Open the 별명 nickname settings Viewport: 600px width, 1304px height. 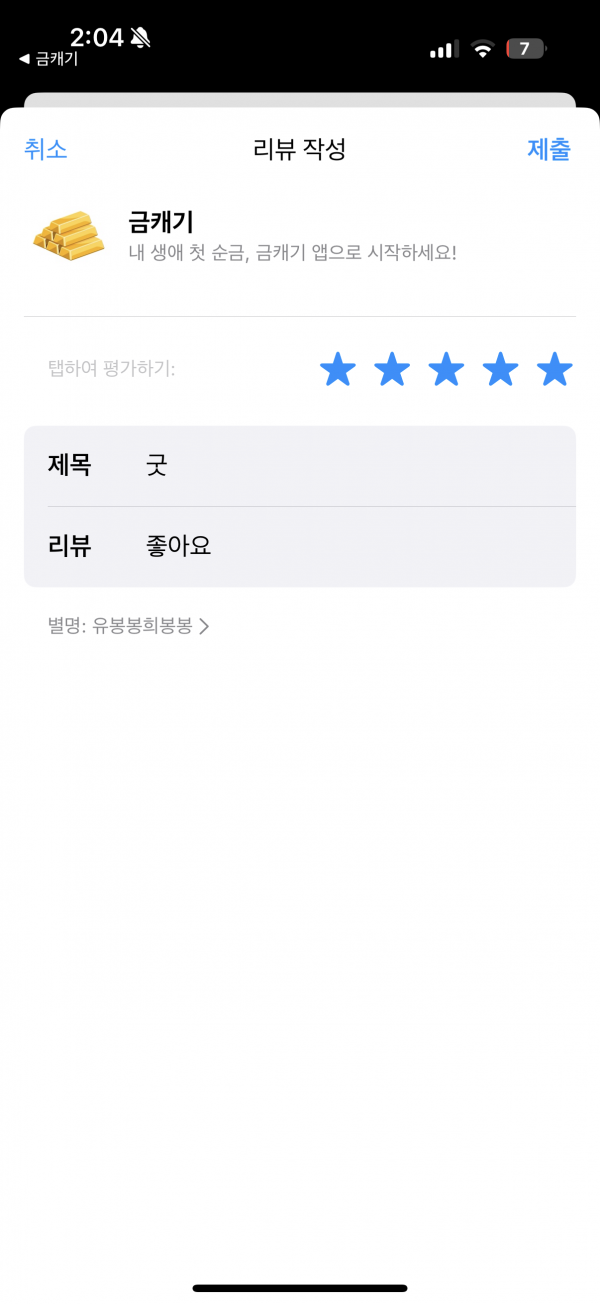tap(129, 627)
